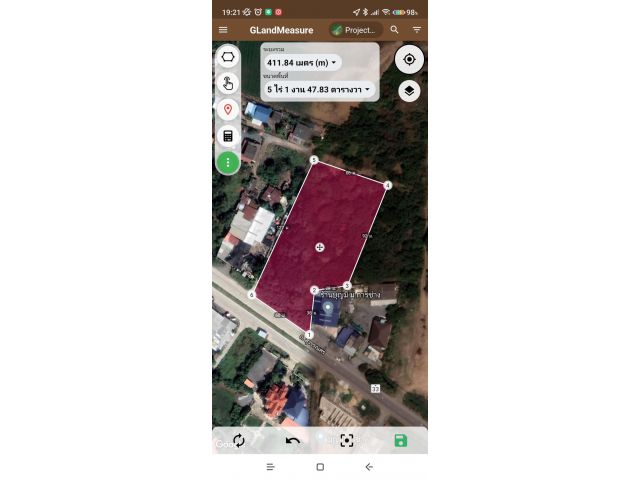This screenshot has height=480, width=640.
Task: Activate the finger touch drawing mode
Action: click(228, 84)
